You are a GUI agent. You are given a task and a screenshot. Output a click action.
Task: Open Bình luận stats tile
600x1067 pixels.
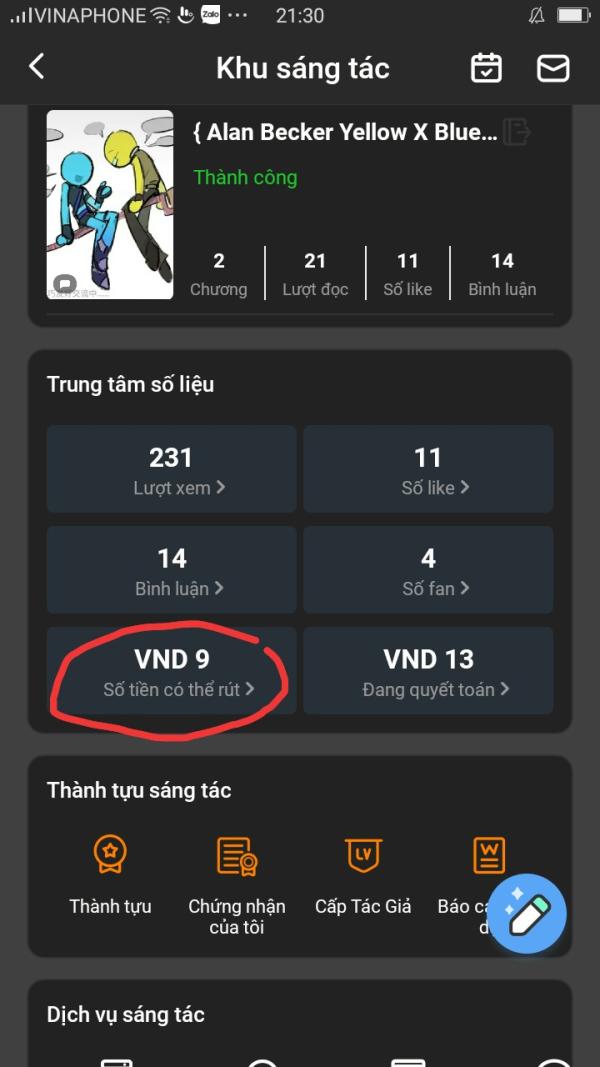tap(172, 570)
